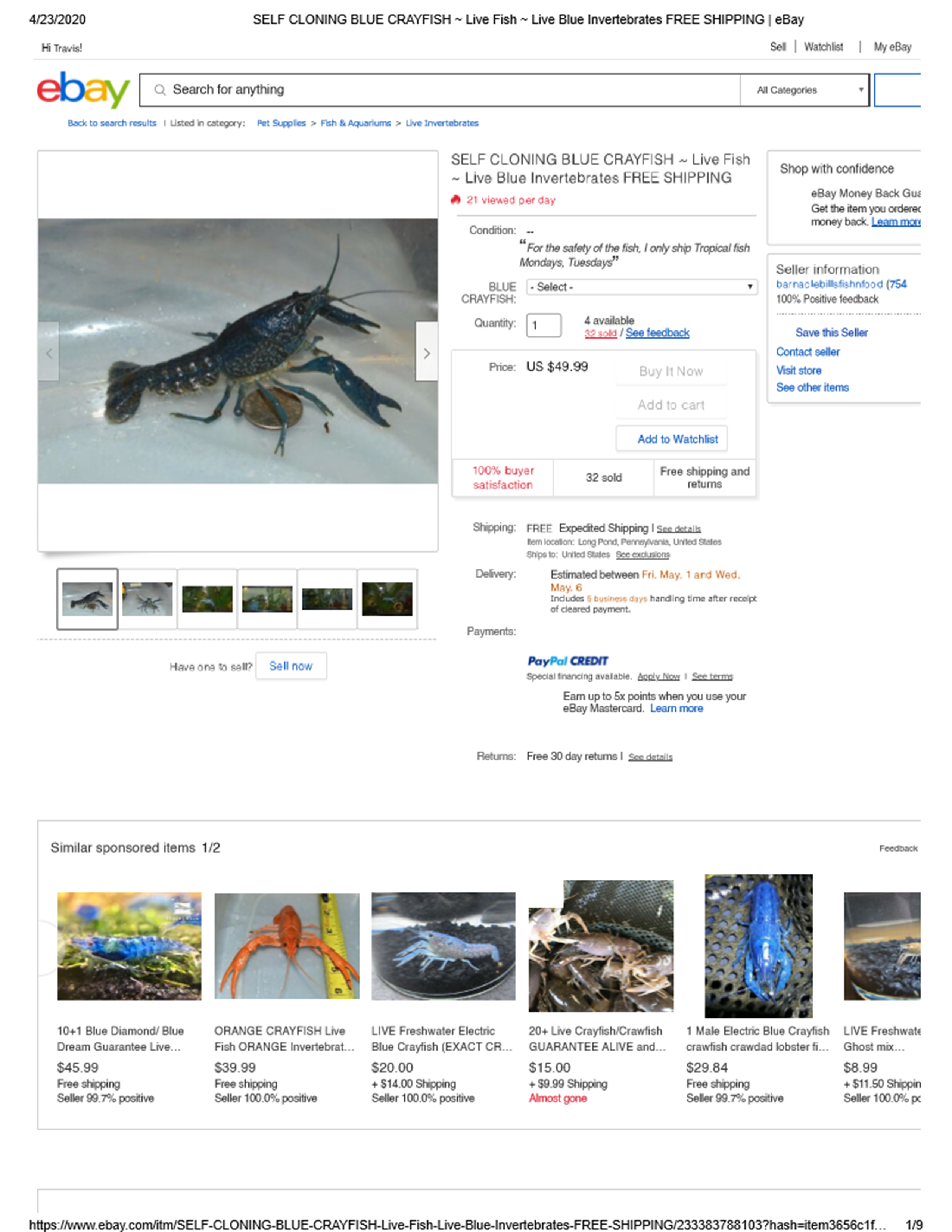Save this Seller
Viewport: 952px width, 1232px height.
(831, 333)
